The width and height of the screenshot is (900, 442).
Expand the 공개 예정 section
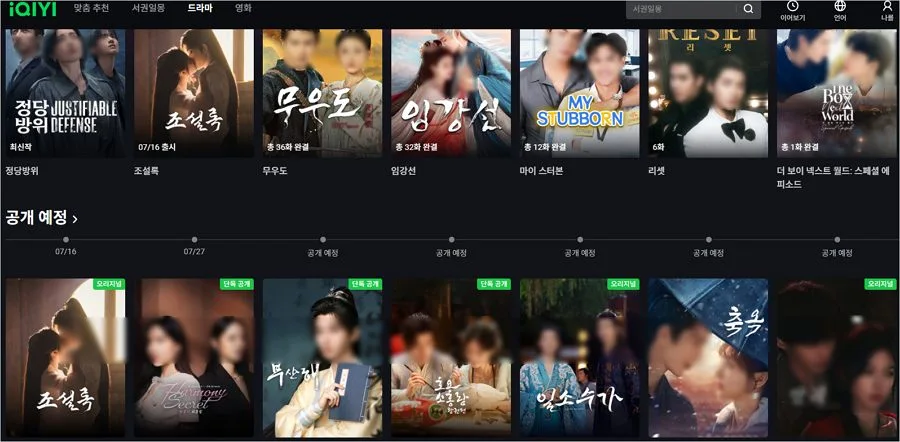[x=42, y=217]
